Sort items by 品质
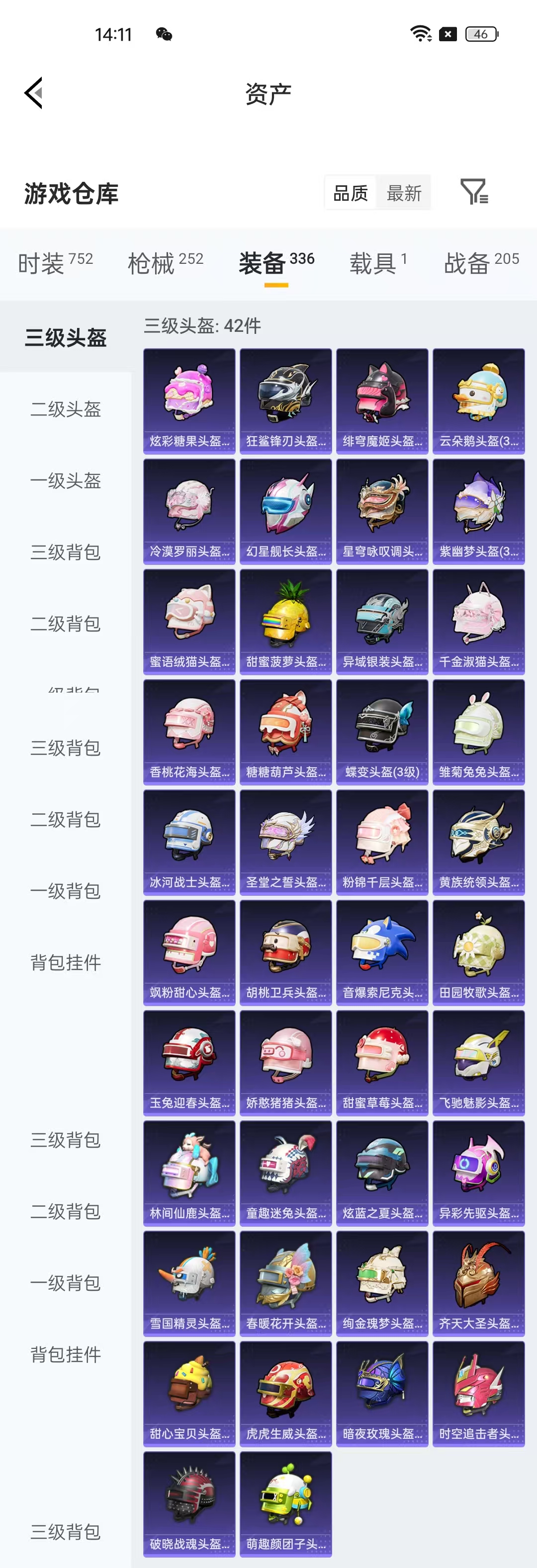Viewport: 537px width, 1568px height. [x=351, y=194]
